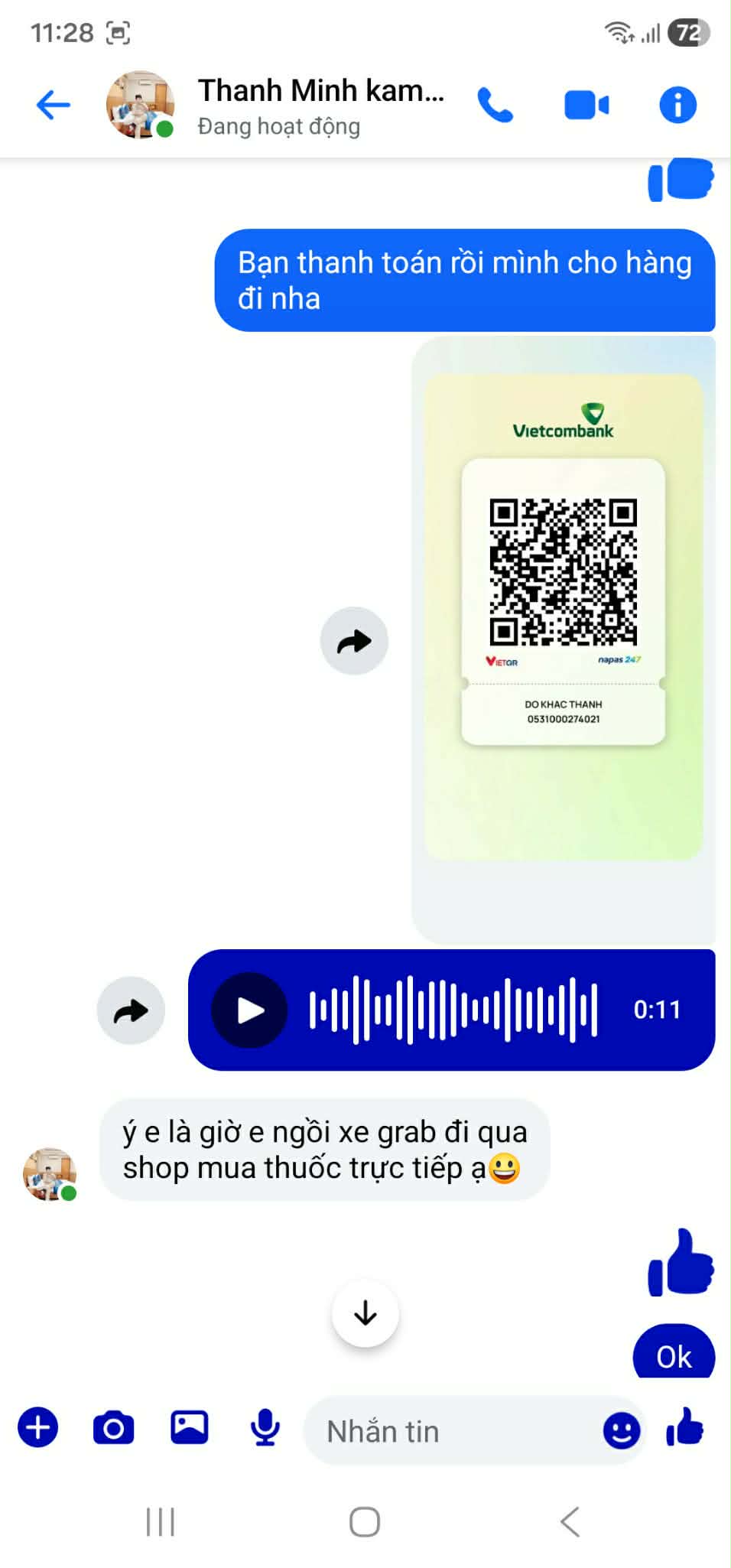731x1568 pixels.
Task: Tap the system home button
Action: (365, 1522)
